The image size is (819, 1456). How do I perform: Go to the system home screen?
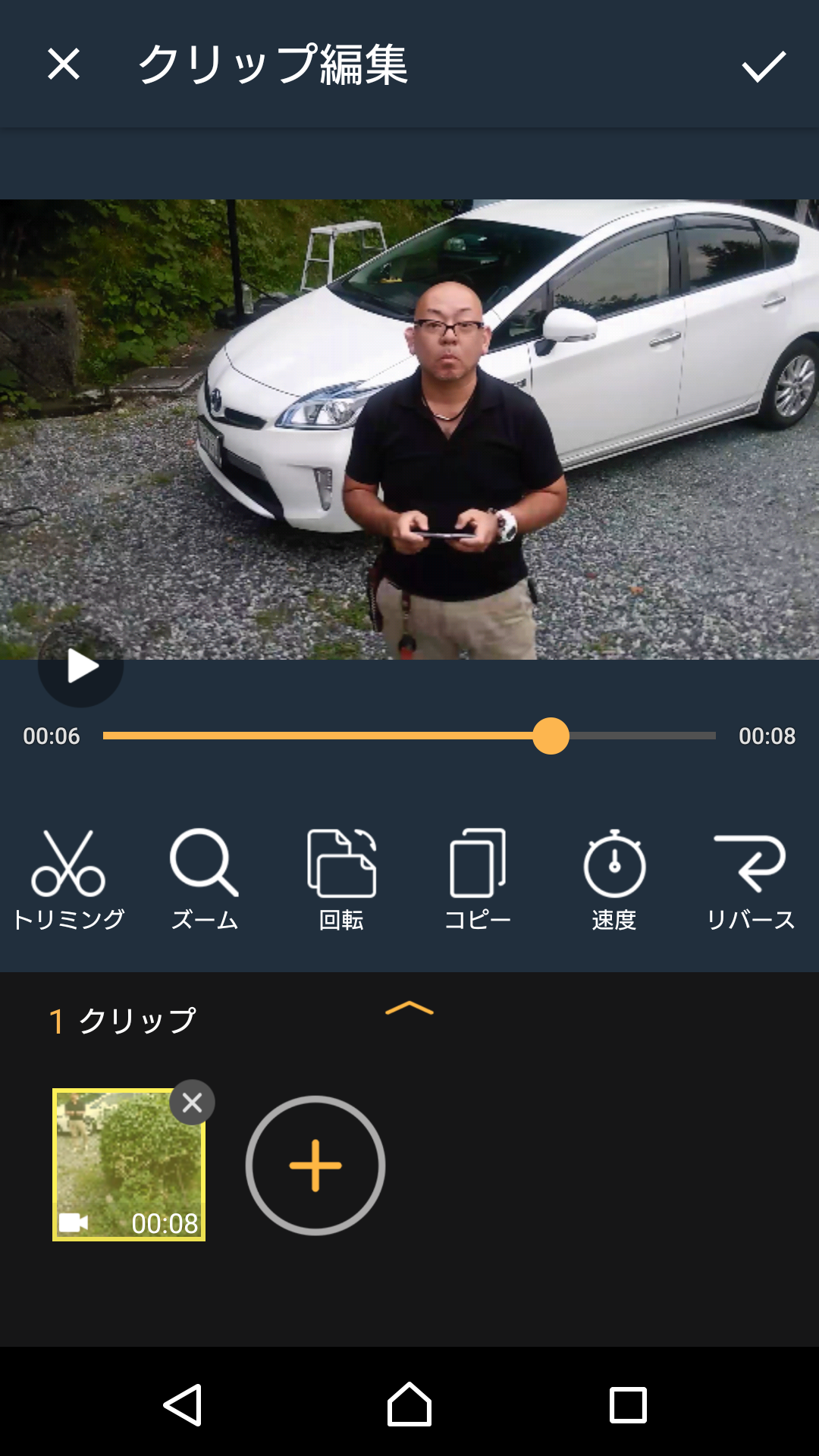click(409, 1405)
